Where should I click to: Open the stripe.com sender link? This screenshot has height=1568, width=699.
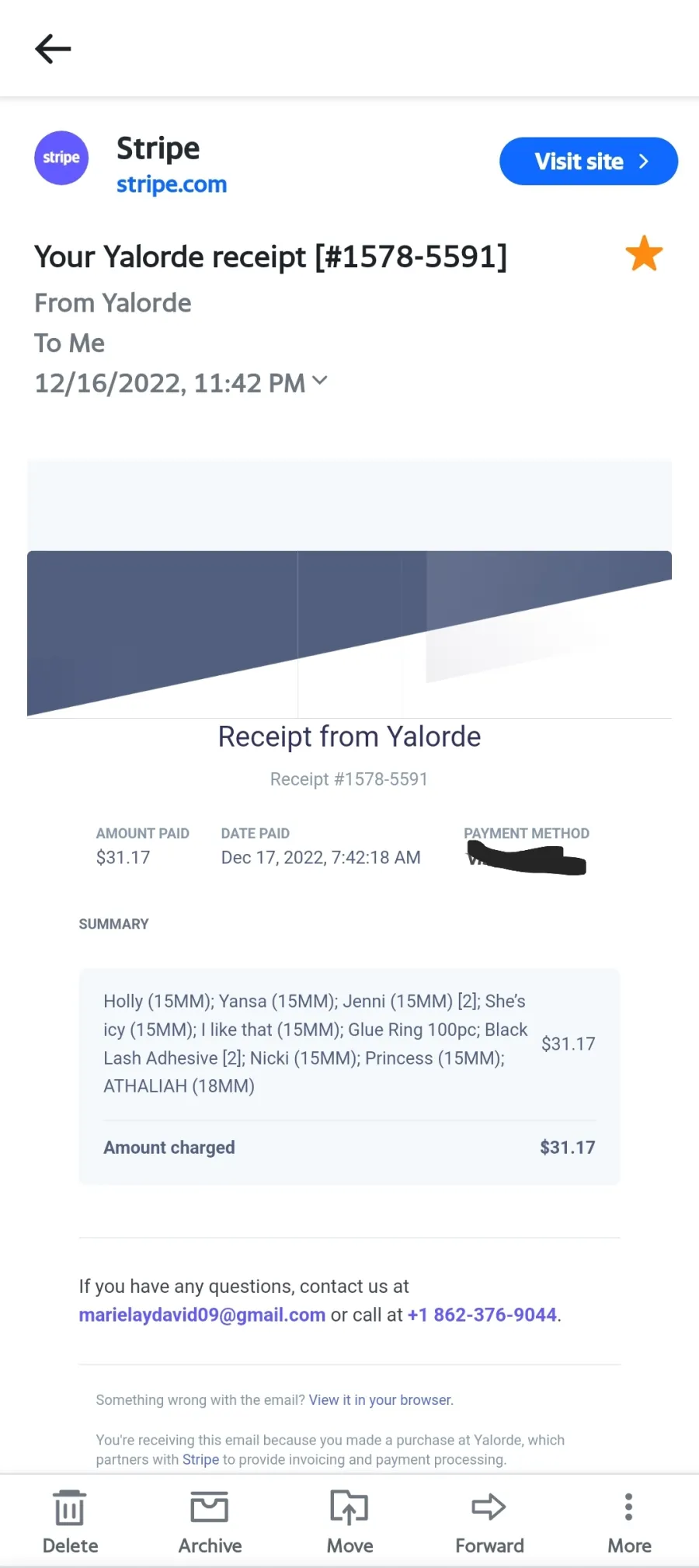click(x=172, y=184)
